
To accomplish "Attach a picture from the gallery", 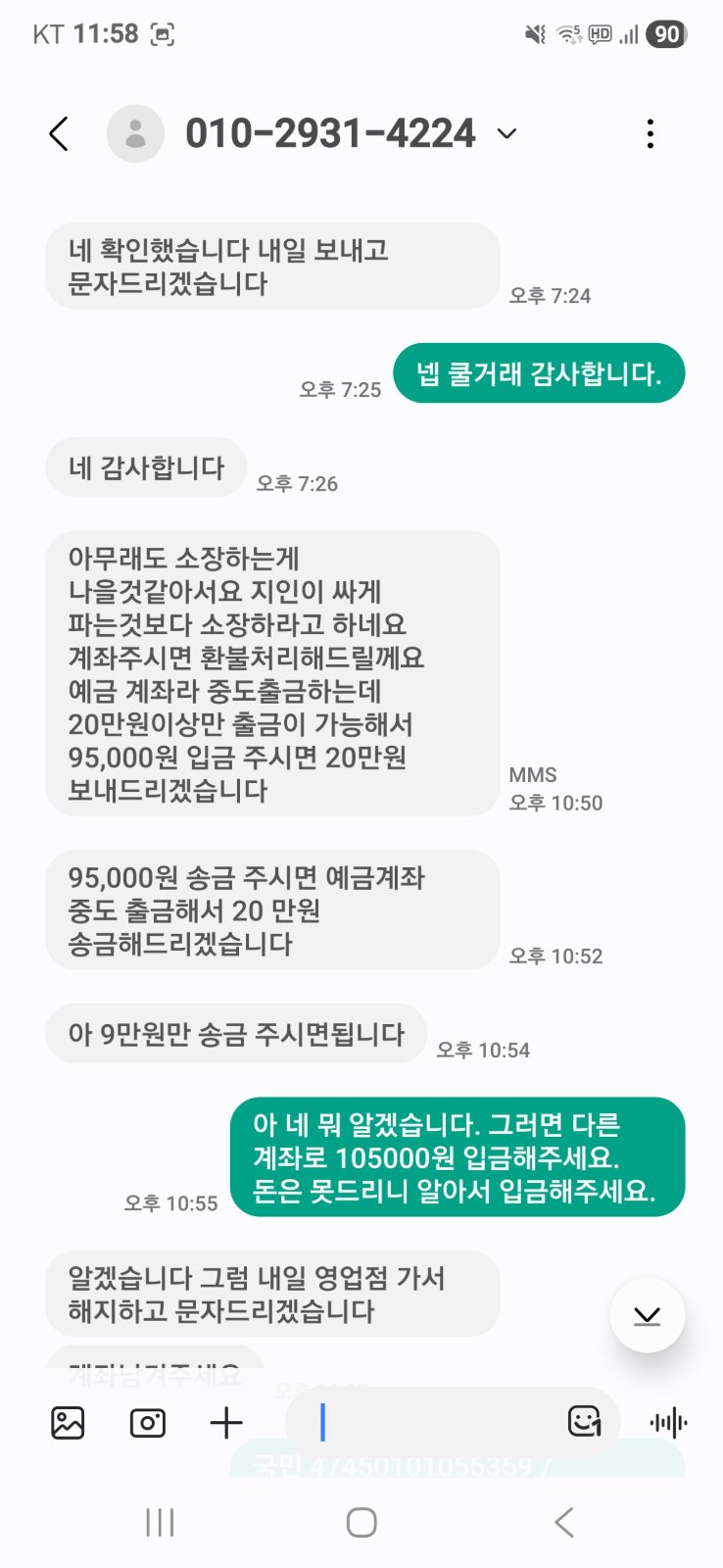I will [68, 1422].
